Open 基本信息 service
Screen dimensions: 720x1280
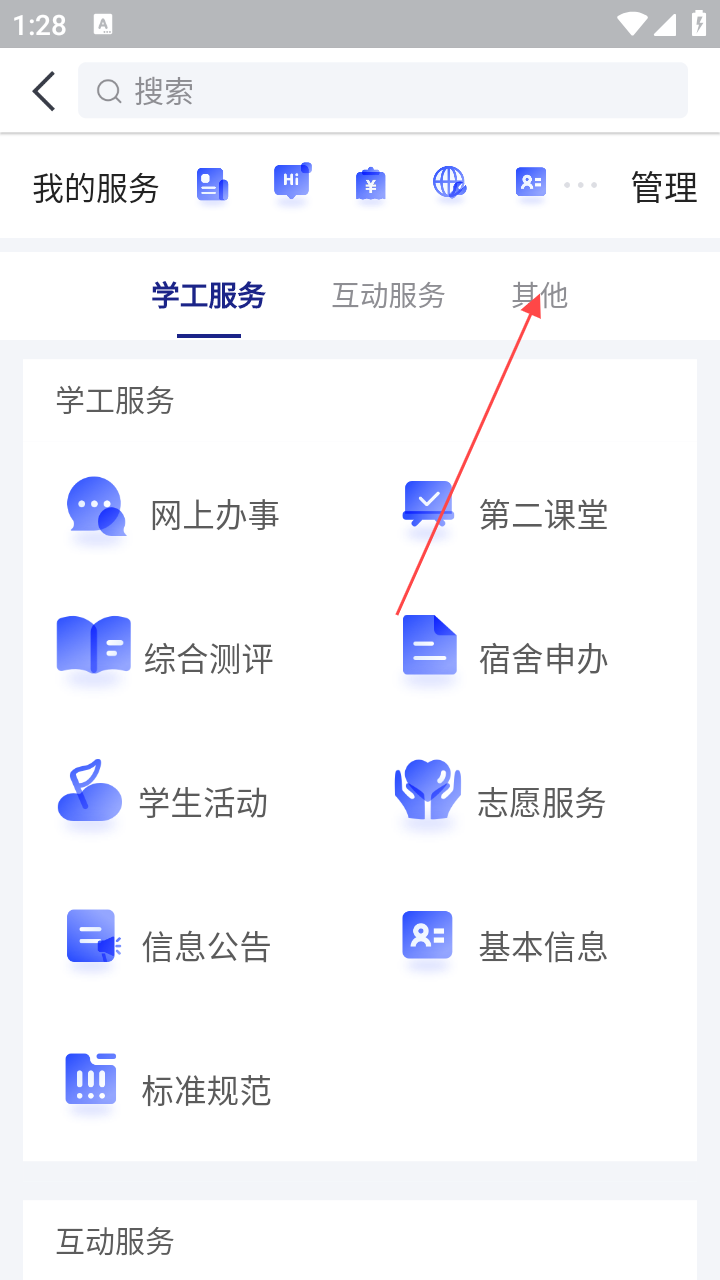(505, 945)
